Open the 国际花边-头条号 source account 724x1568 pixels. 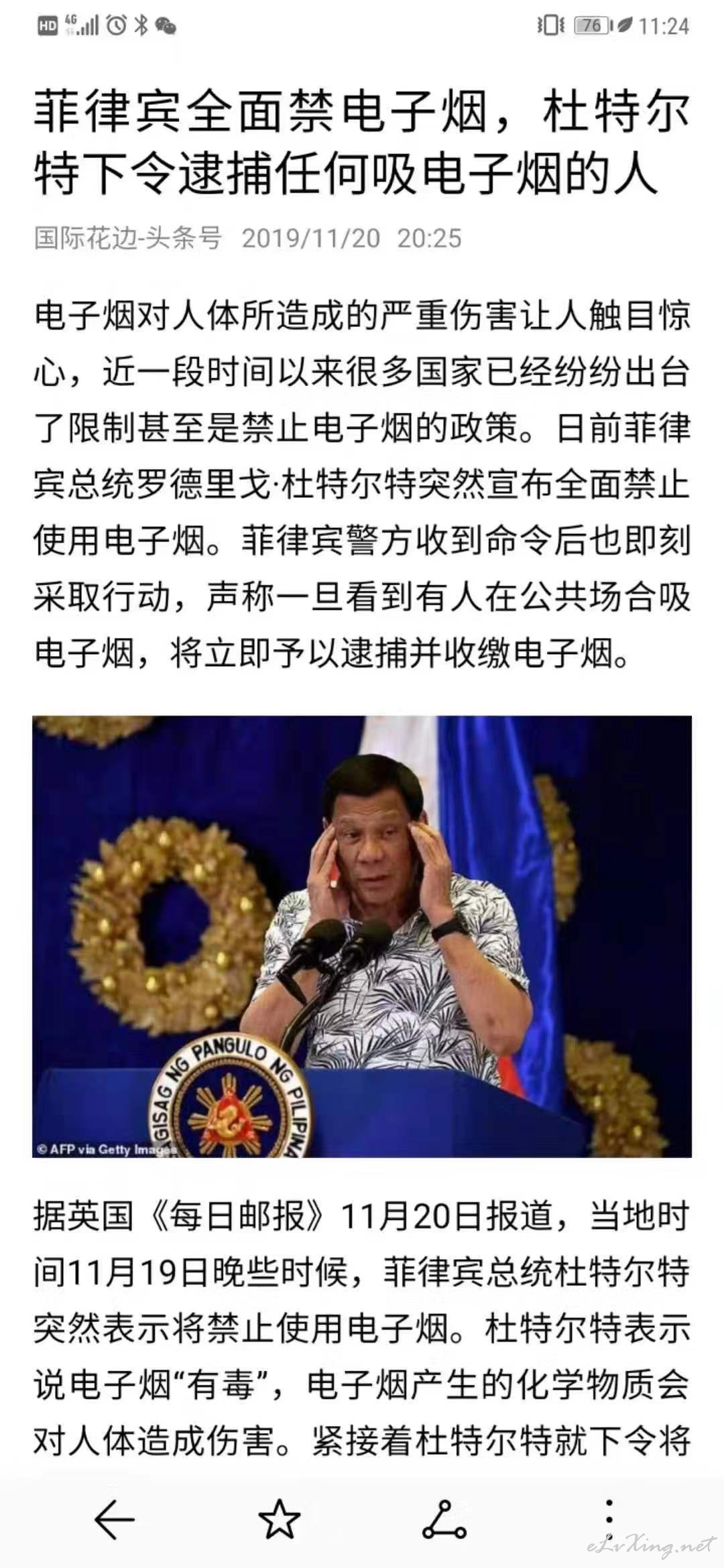[127, 238]
